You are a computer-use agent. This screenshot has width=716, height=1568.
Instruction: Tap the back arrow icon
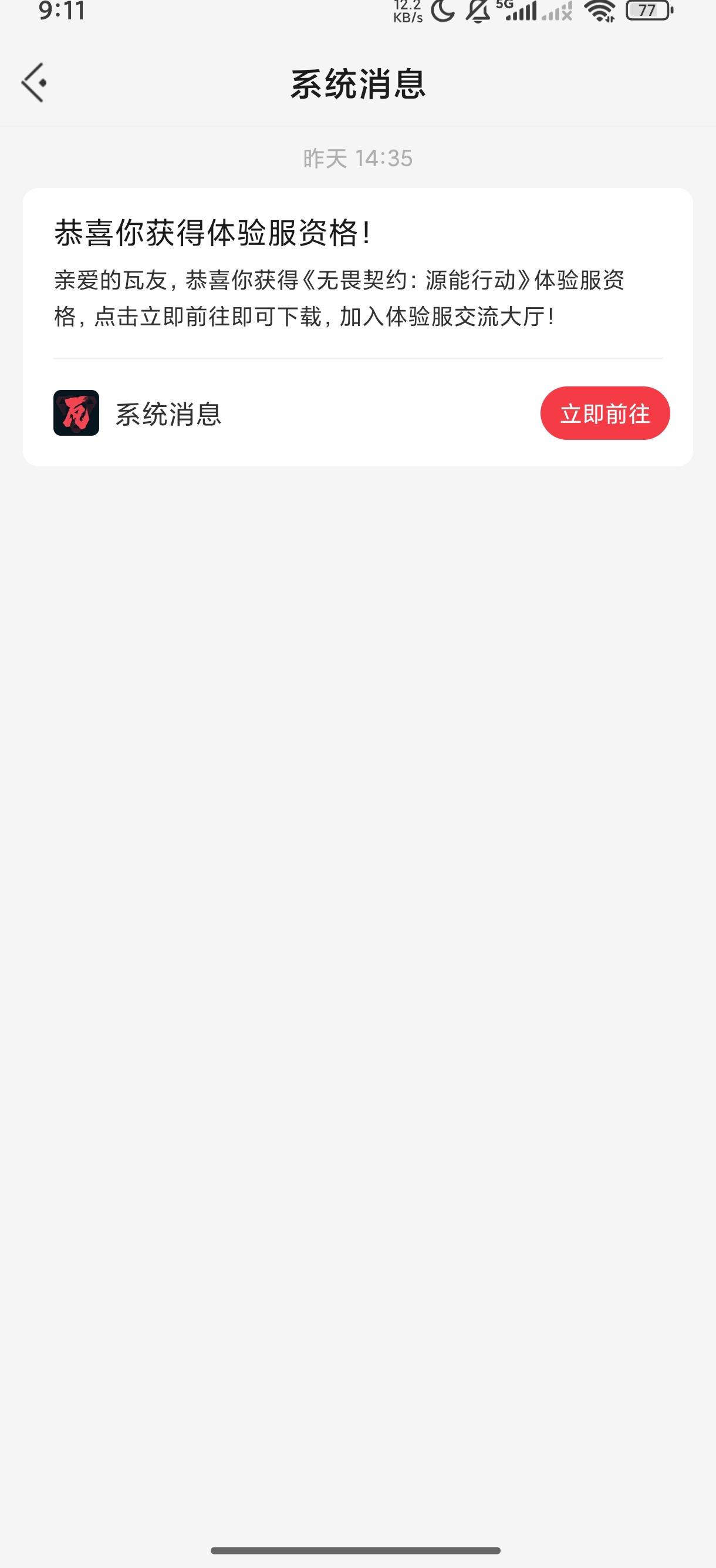33,83
